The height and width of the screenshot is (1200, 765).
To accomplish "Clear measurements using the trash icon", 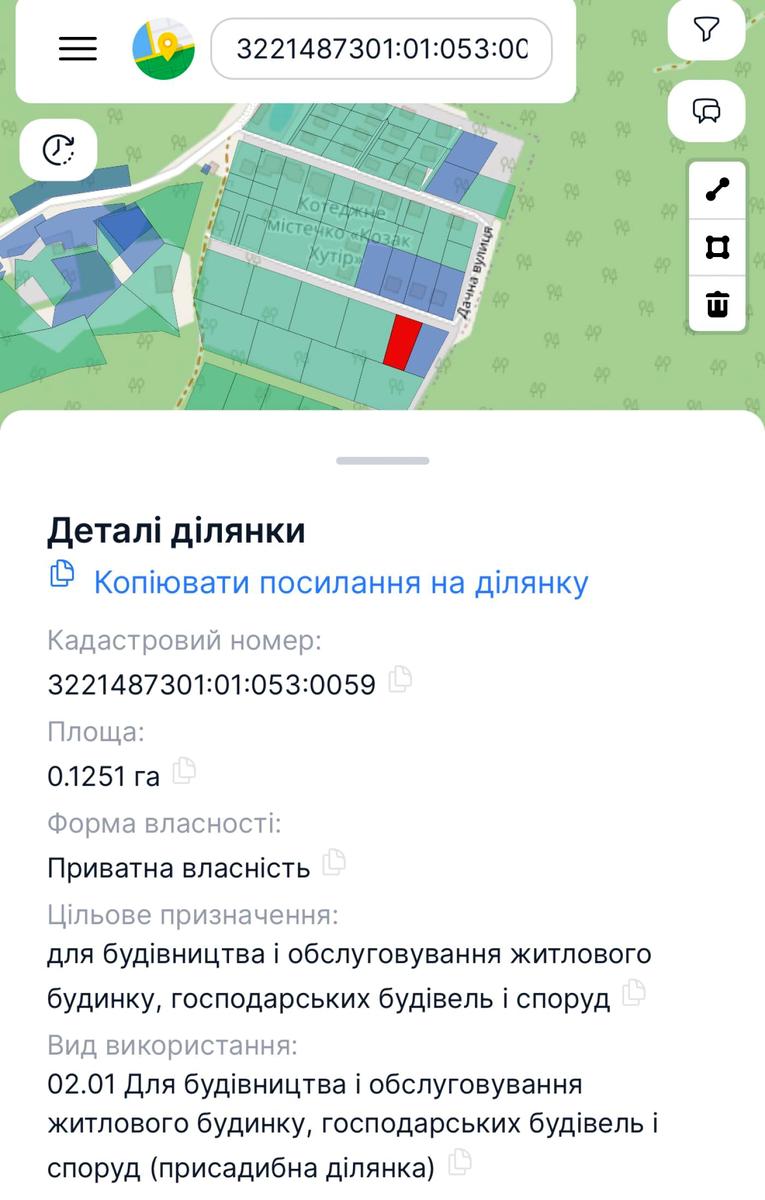I will (715, 307).
